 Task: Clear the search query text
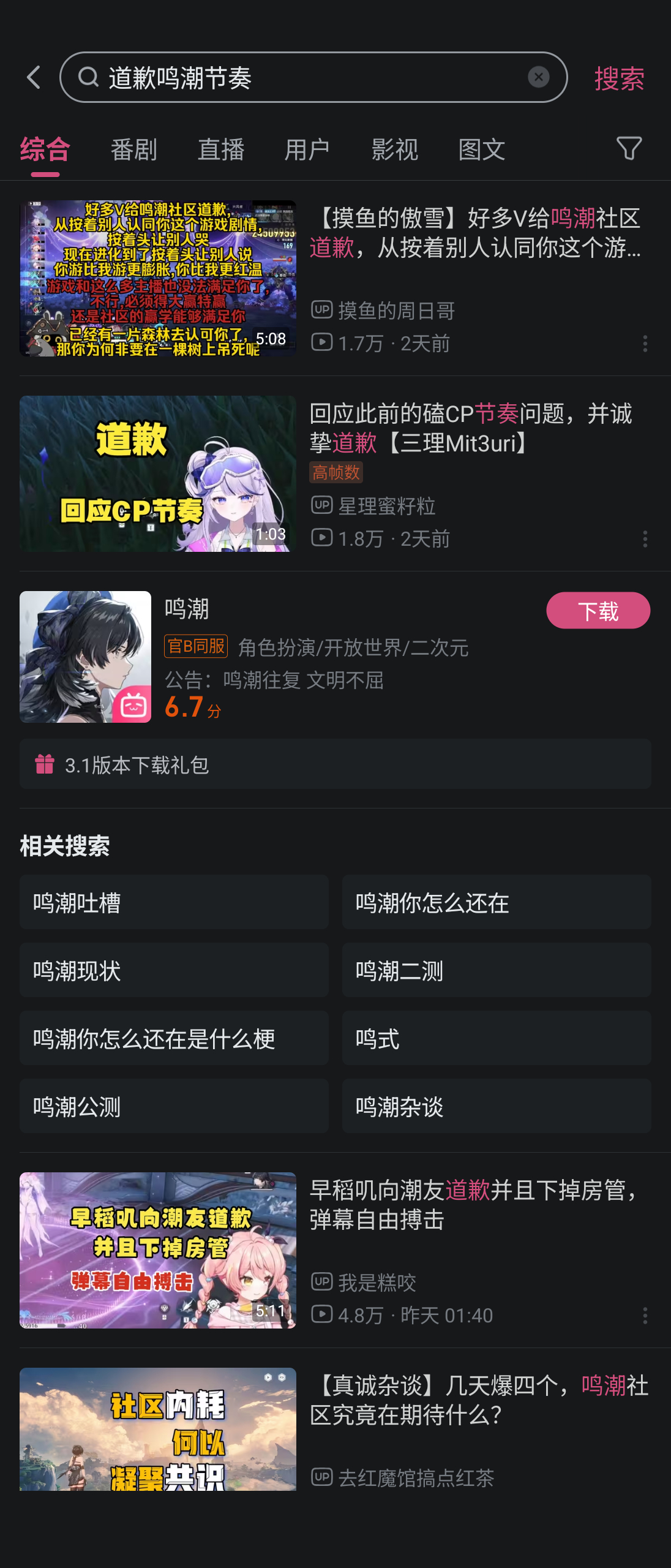pyautogui.click(x=538, y=77)
